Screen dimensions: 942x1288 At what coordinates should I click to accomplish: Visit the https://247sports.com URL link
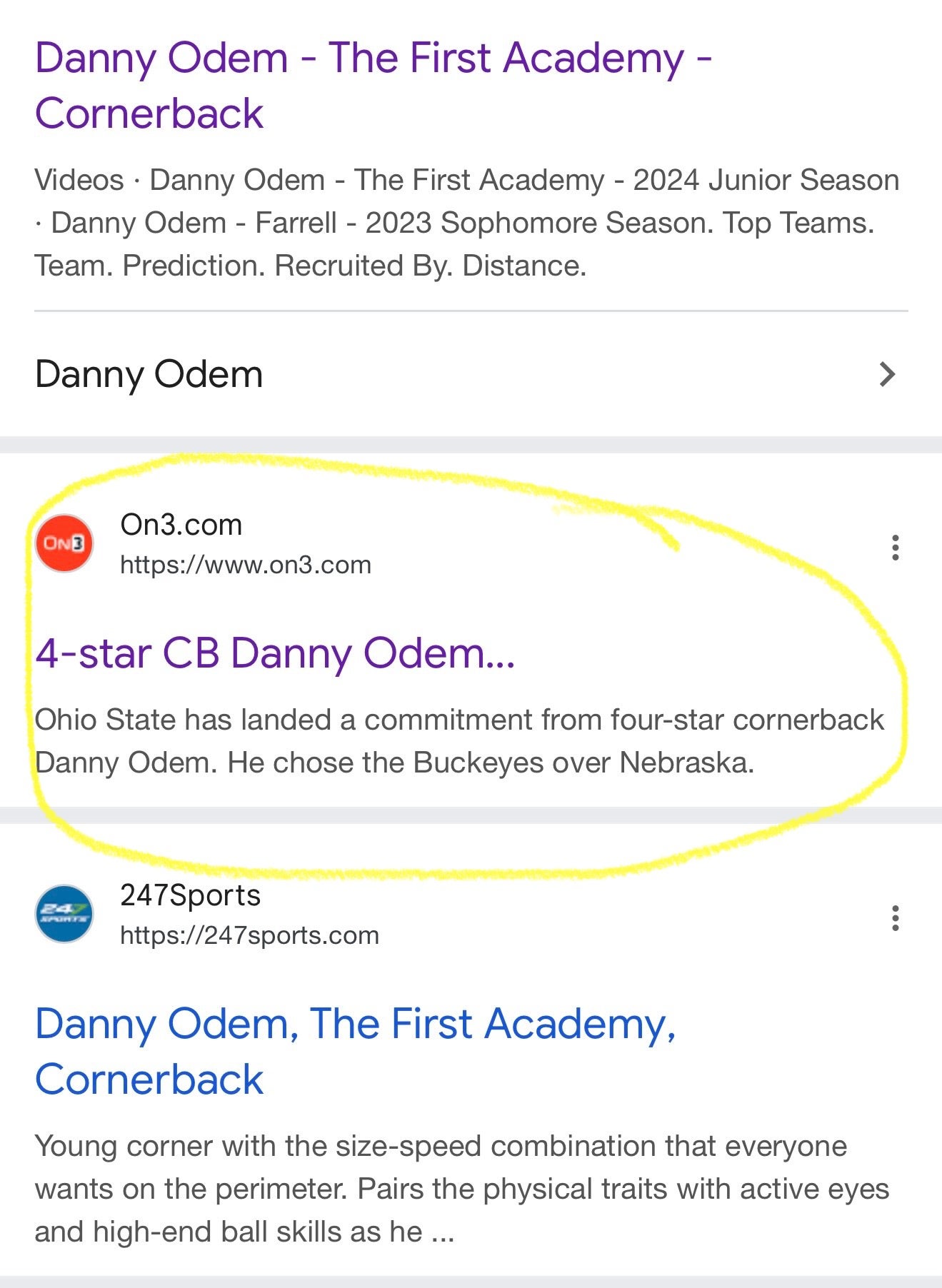[249, 937]
